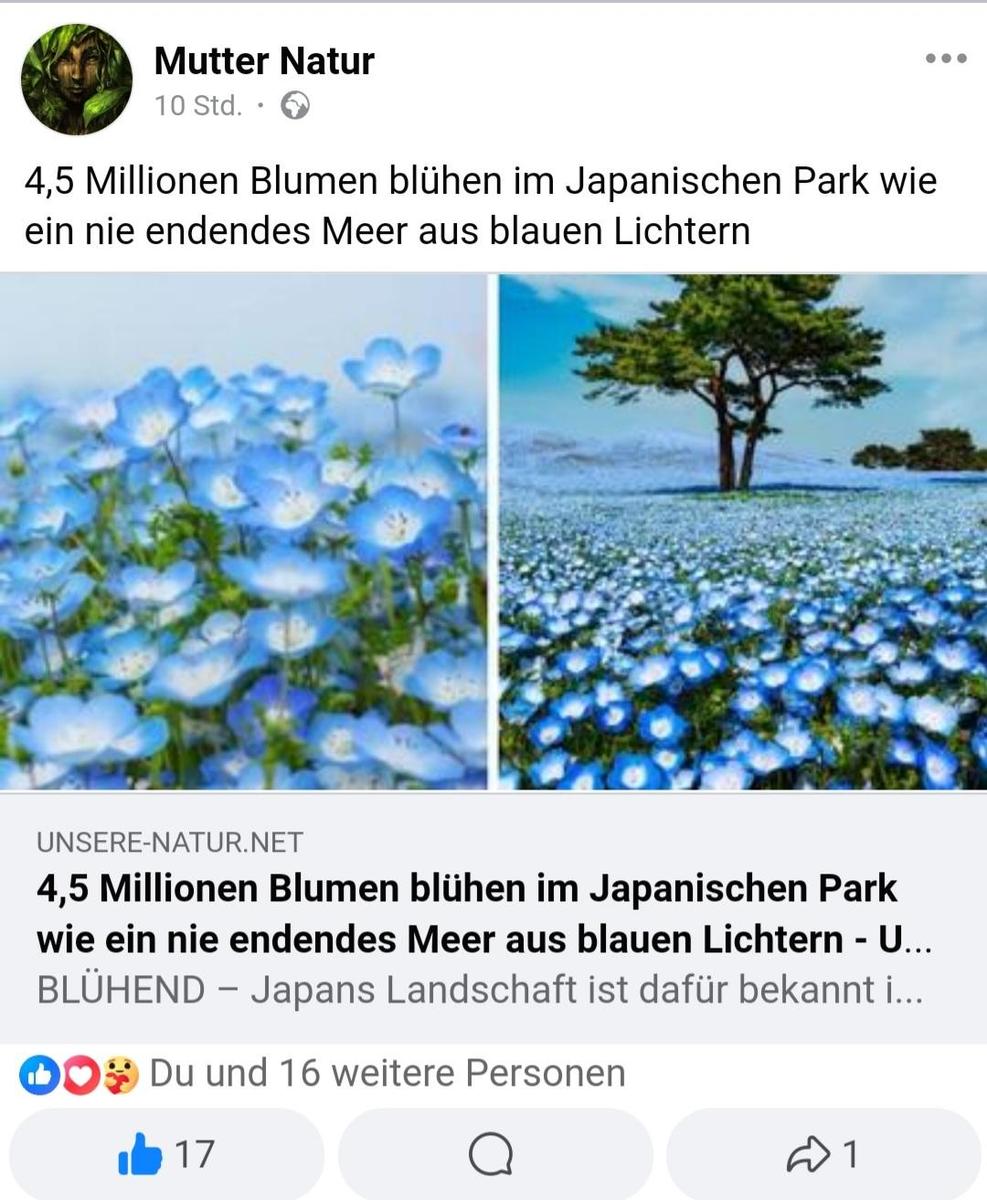Open the Mutter Natur profile picture
The image size is (987, 1200).
coord(77,80)
